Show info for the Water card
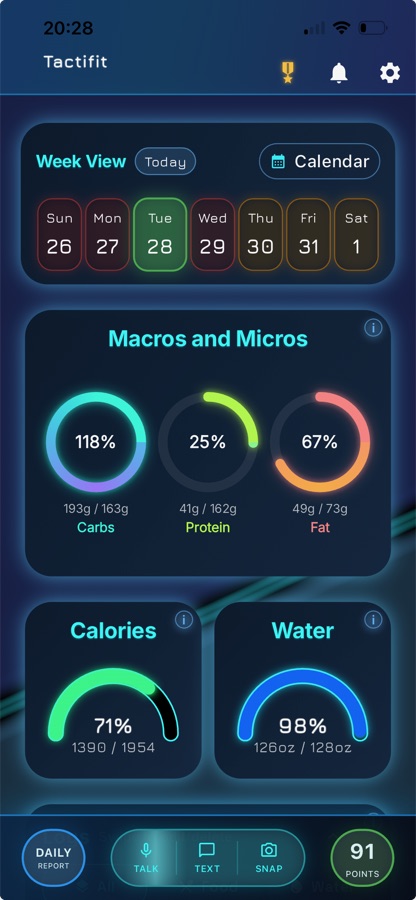The height and width of the screenshot is (900, 416). pyautogui.click(x=373, y=620)
